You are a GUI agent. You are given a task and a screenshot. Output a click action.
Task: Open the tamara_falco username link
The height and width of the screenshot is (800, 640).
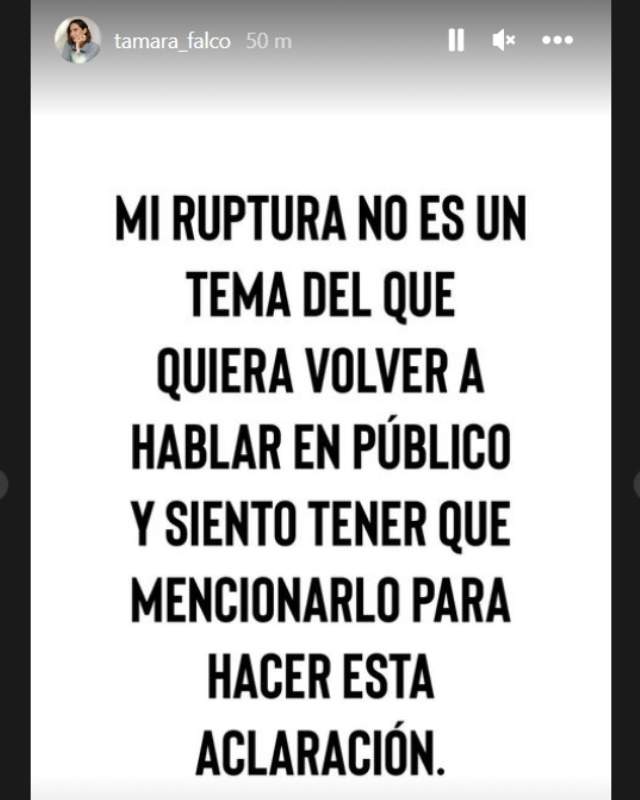172,41
